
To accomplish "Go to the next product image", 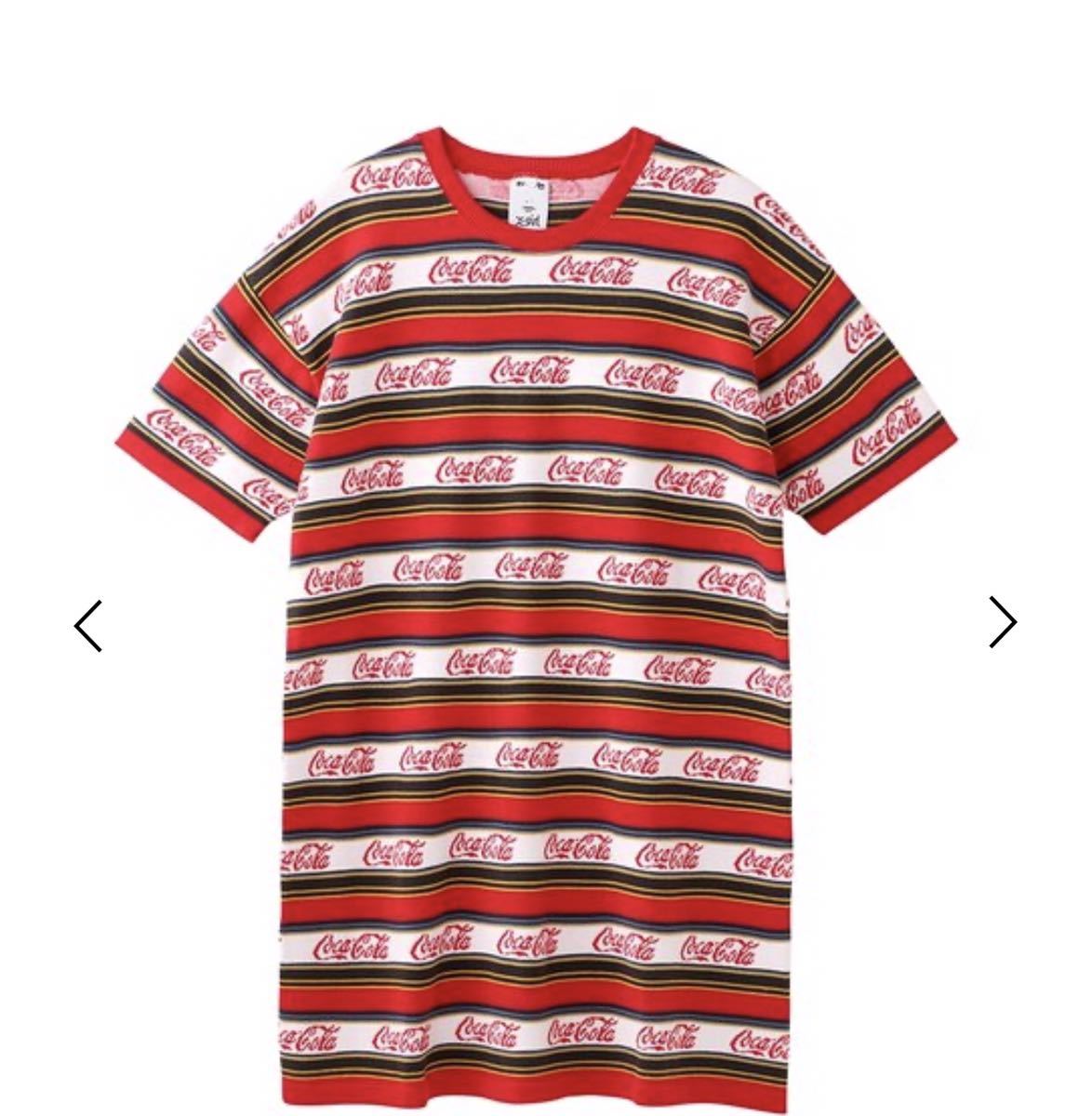I will (1002, 621).
